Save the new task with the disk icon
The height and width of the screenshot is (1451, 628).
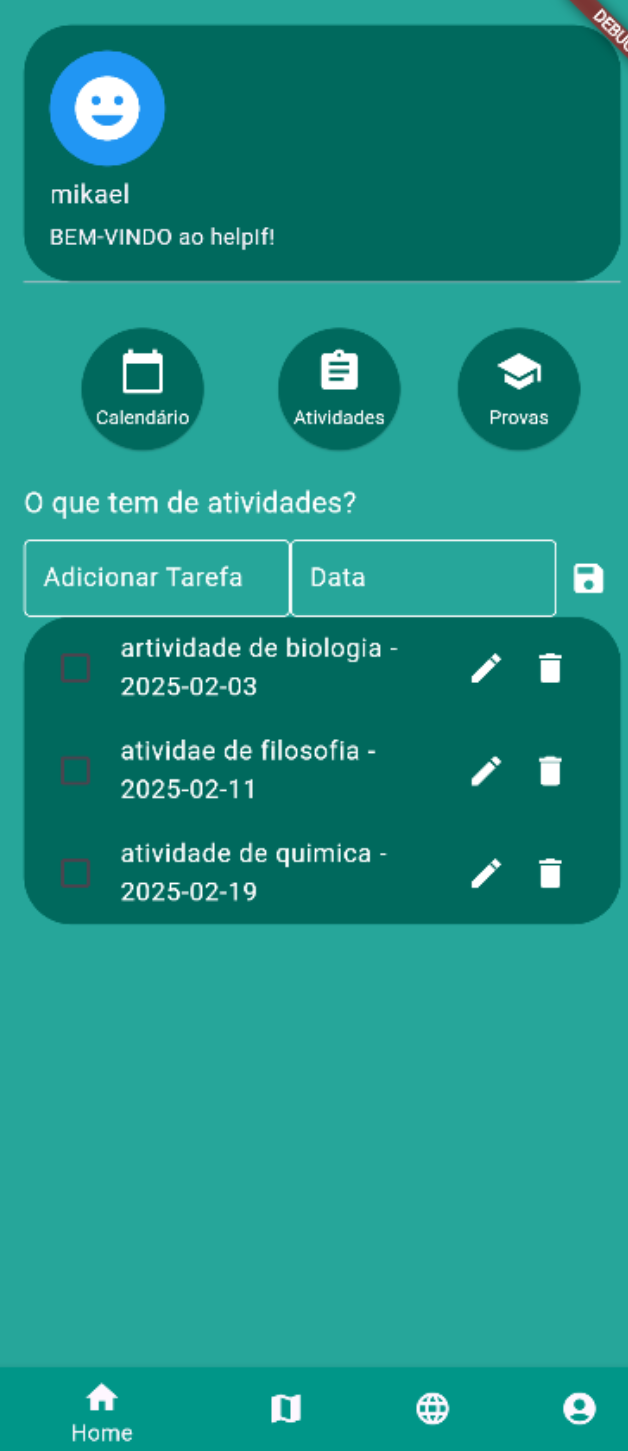pos(589,578)
